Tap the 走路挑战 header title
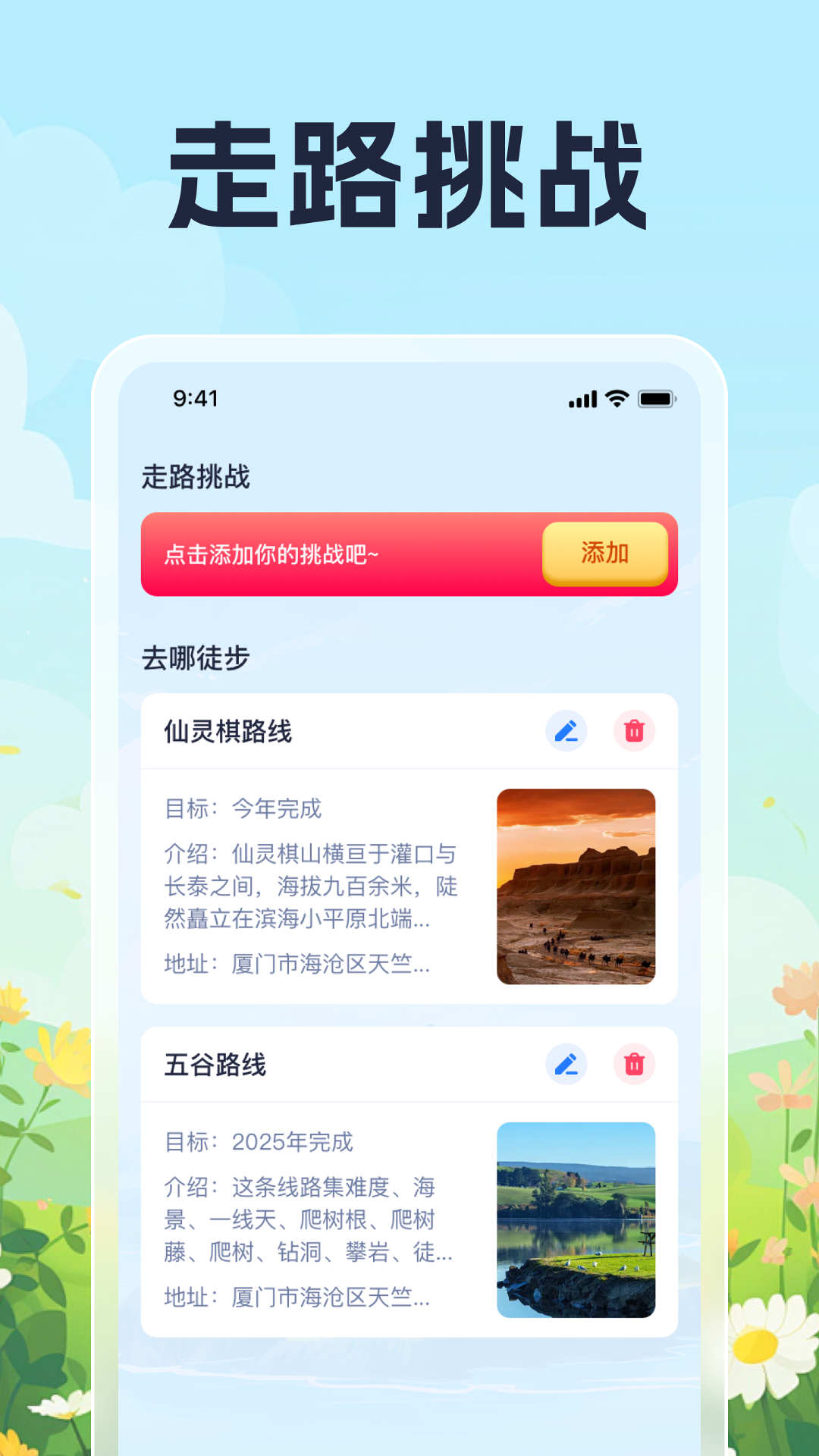Screen dimensions: 819x1456 click(x=193, y=477)
